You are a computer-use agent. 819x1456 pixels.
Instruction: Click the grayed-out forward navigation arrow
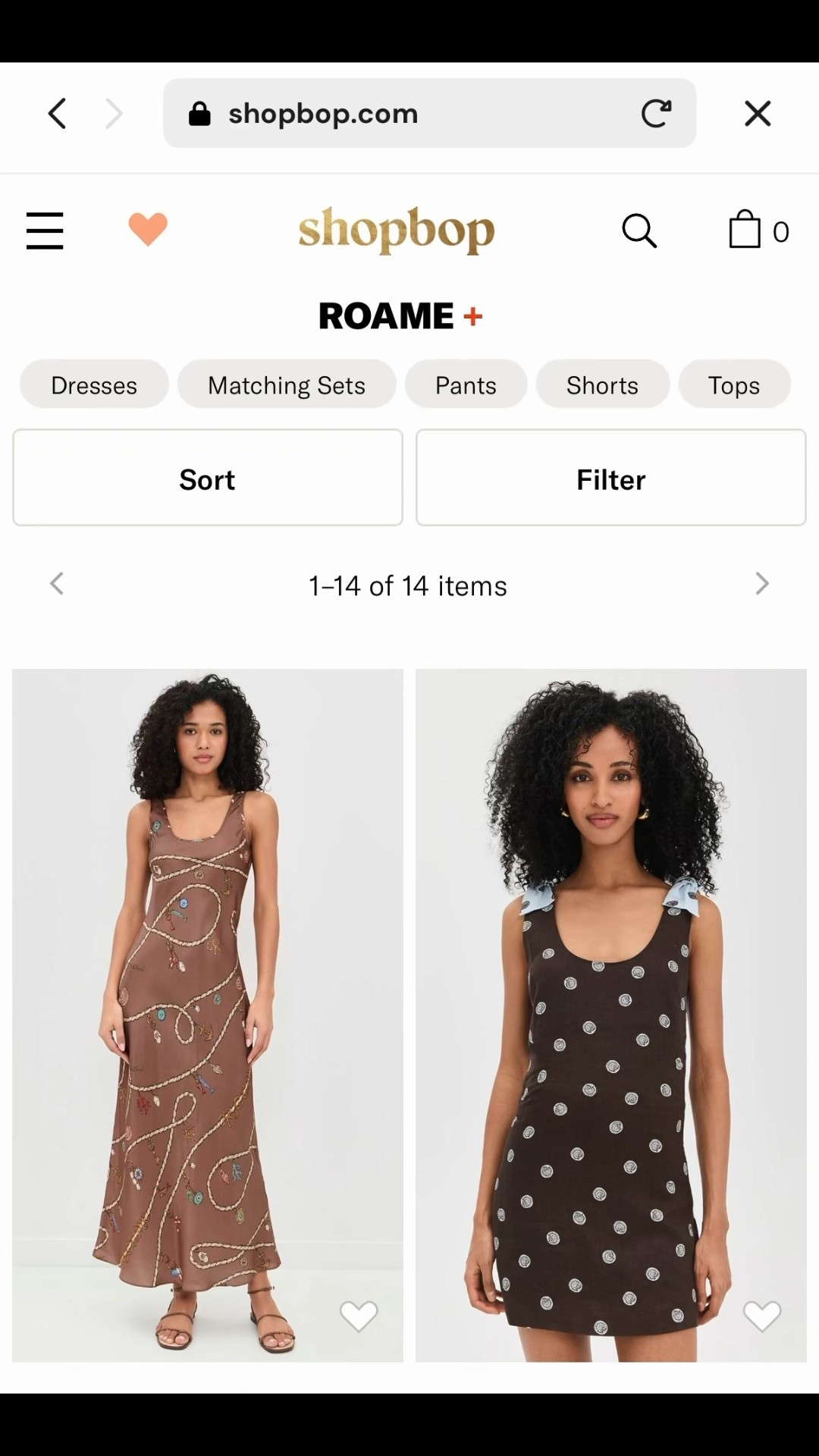pyautogui.click(x=114, y=113)
